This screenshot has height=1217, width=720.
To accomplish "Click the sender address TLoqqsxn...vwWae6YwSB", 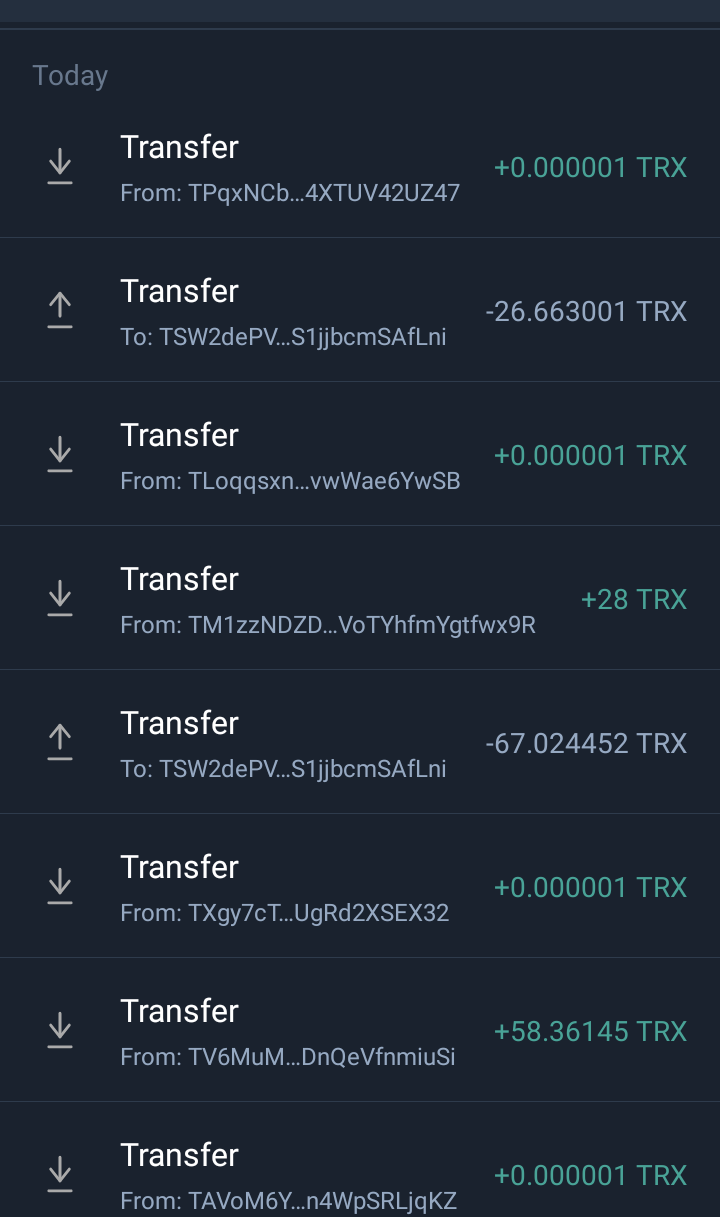I will tap(291, 481).
